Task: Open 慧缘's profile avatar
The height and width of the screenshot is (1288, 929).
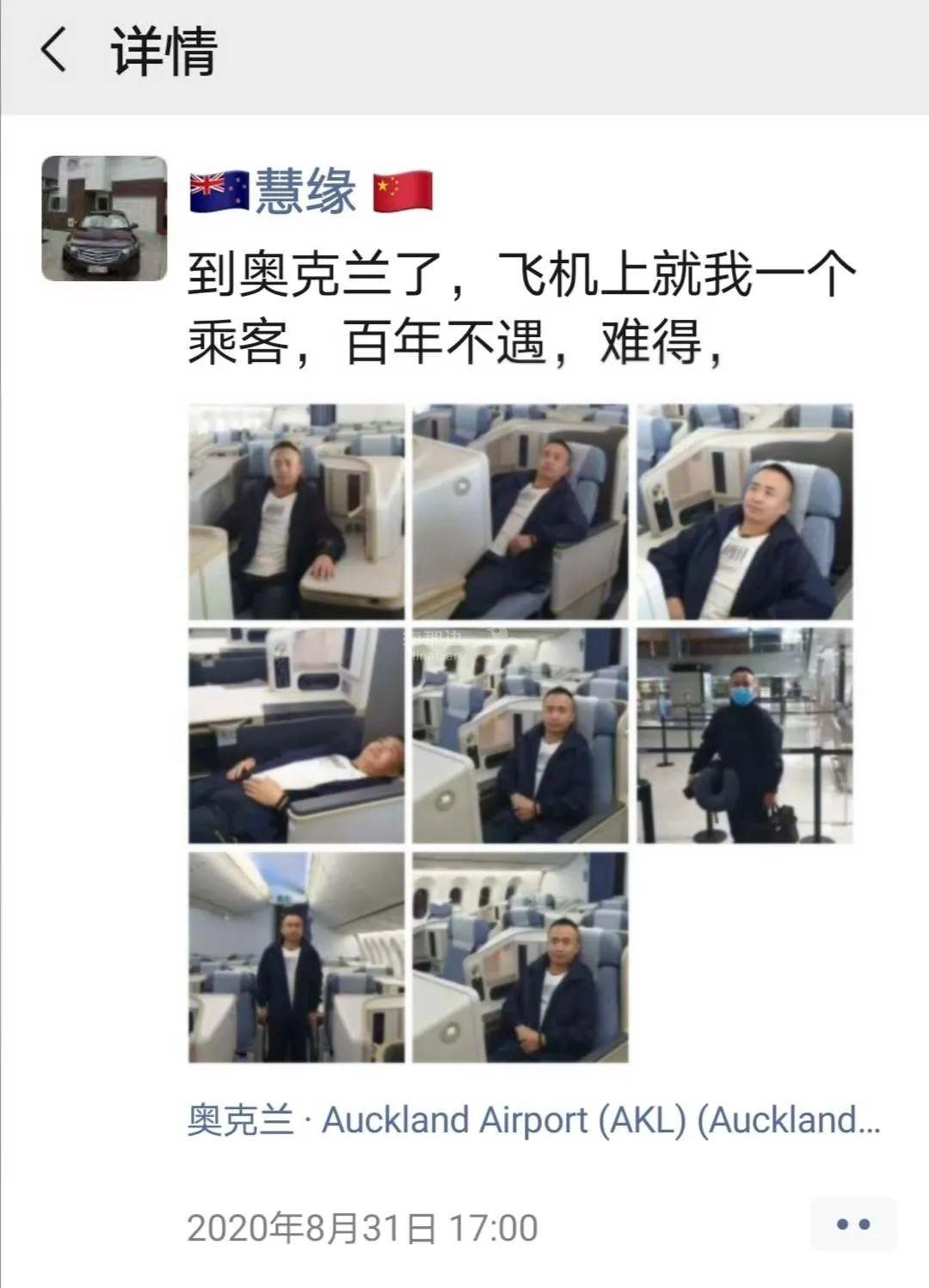Action: (104, 218)
